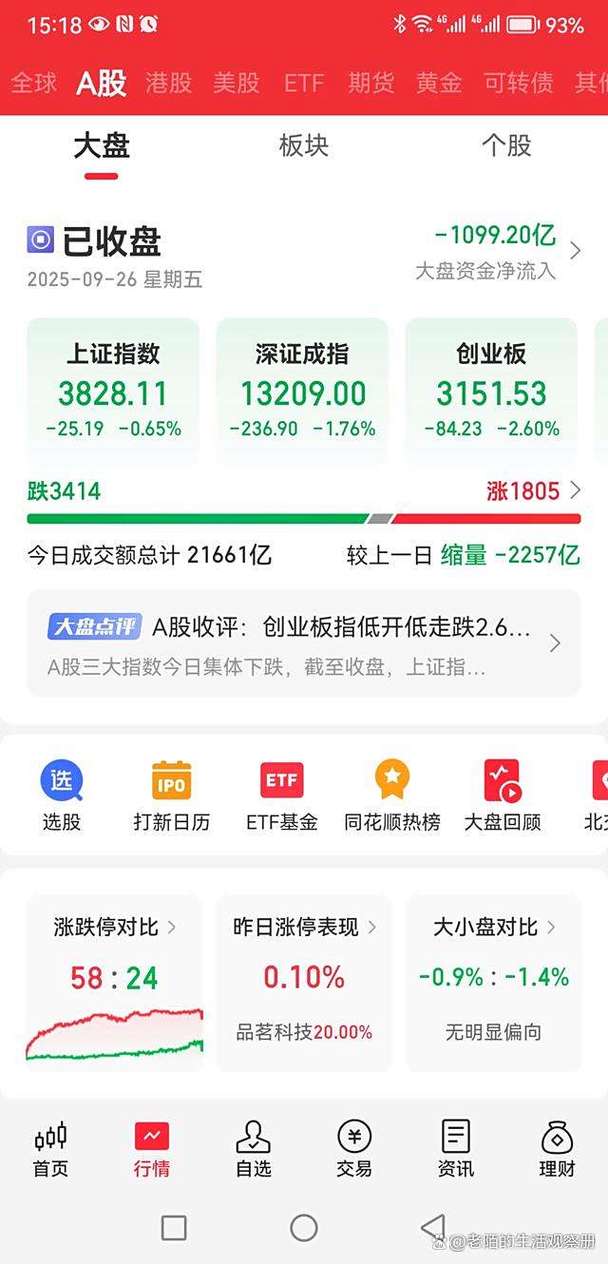Open the 涨跌停对比 card
The height and width of the screenshot is (1264, 608).
[114, 983]
